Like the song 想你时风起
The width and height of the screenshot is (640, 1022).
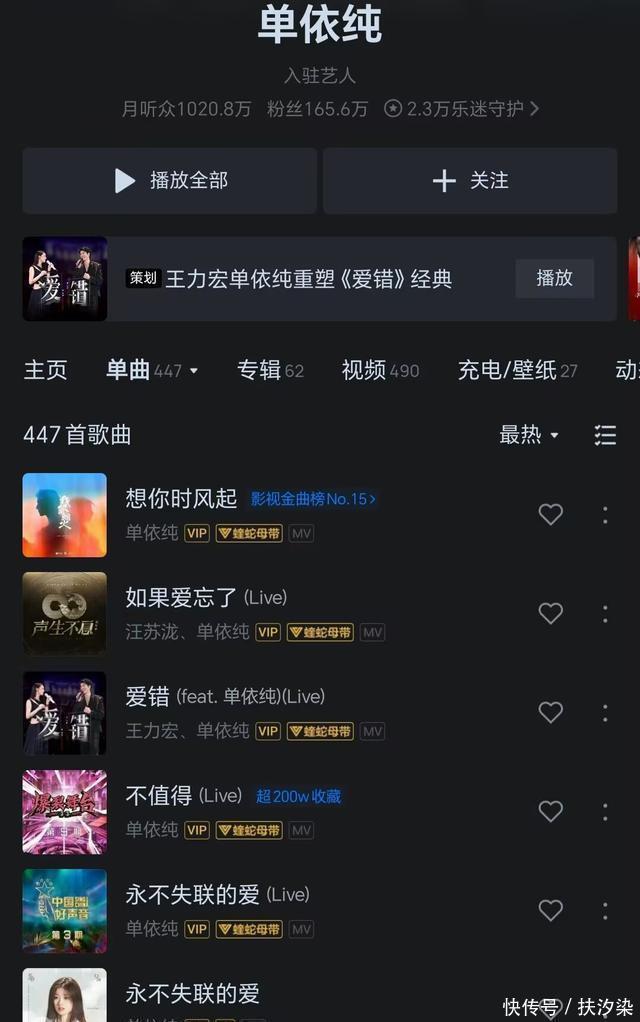pos(551,514)
